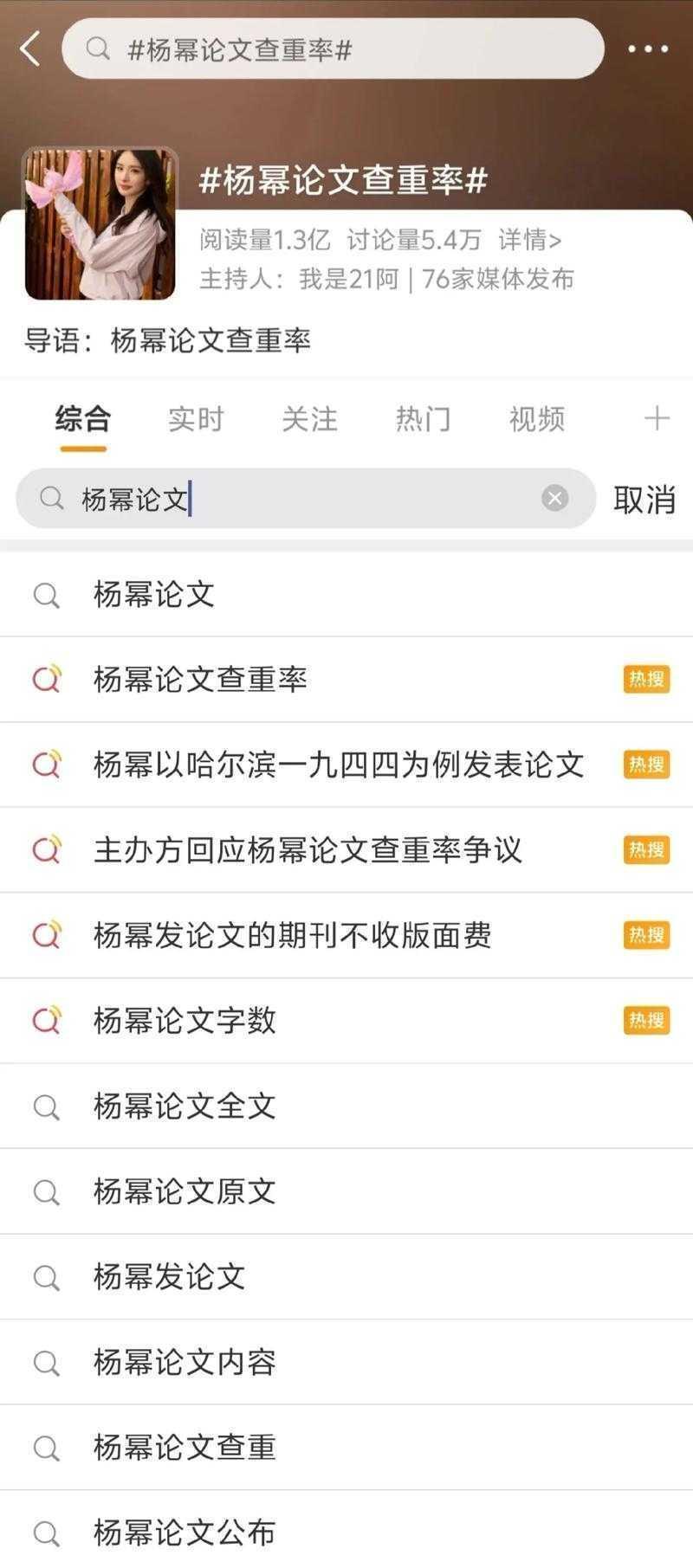The height and width of the screenshot is (1568, 693).
Task: Tap the trending icon beside 主办方回应杨幂论文查重率争议
Action: pos(47,849)
